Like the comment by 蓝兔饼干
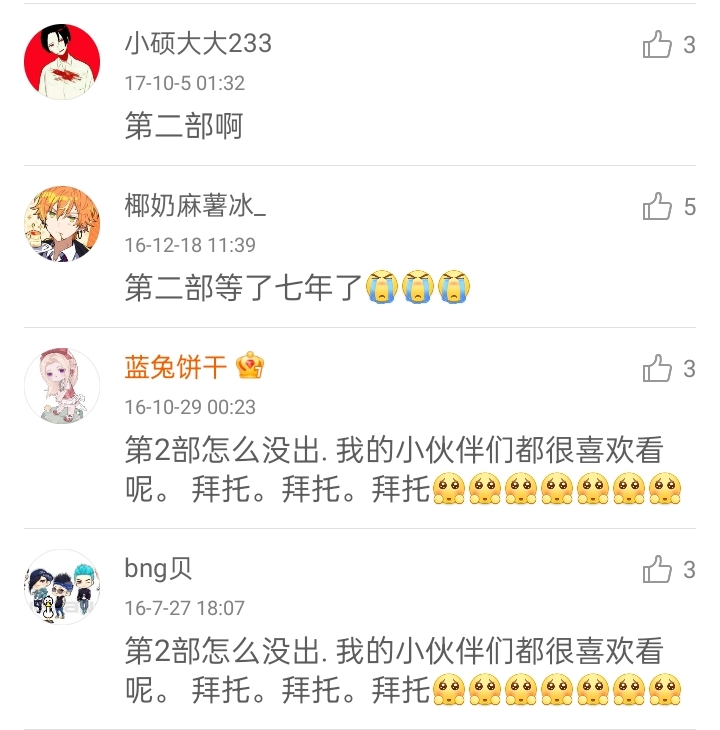This screenshot has height=730, width=720. pyautogui.click(x=657, y=369)
